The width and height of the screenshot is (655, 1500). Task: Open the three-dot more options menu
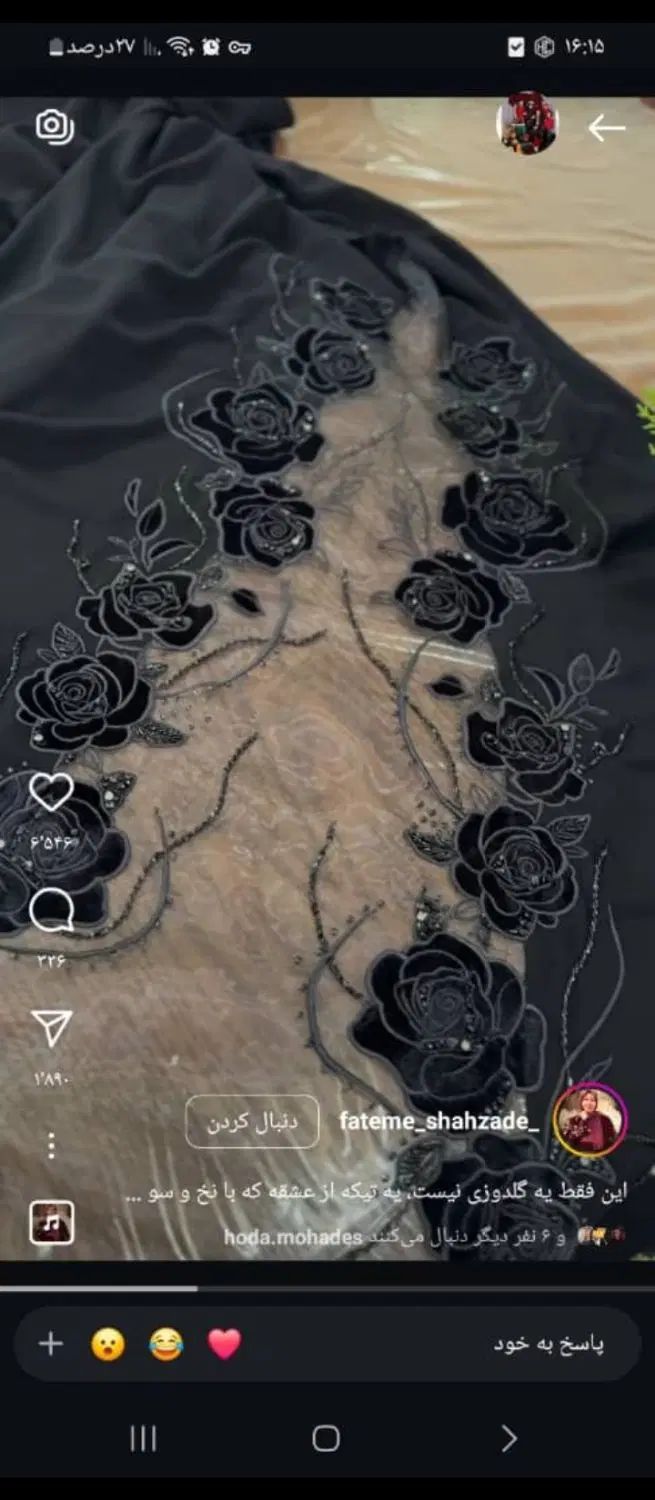pyautogui.click(x=51, y=1145)
